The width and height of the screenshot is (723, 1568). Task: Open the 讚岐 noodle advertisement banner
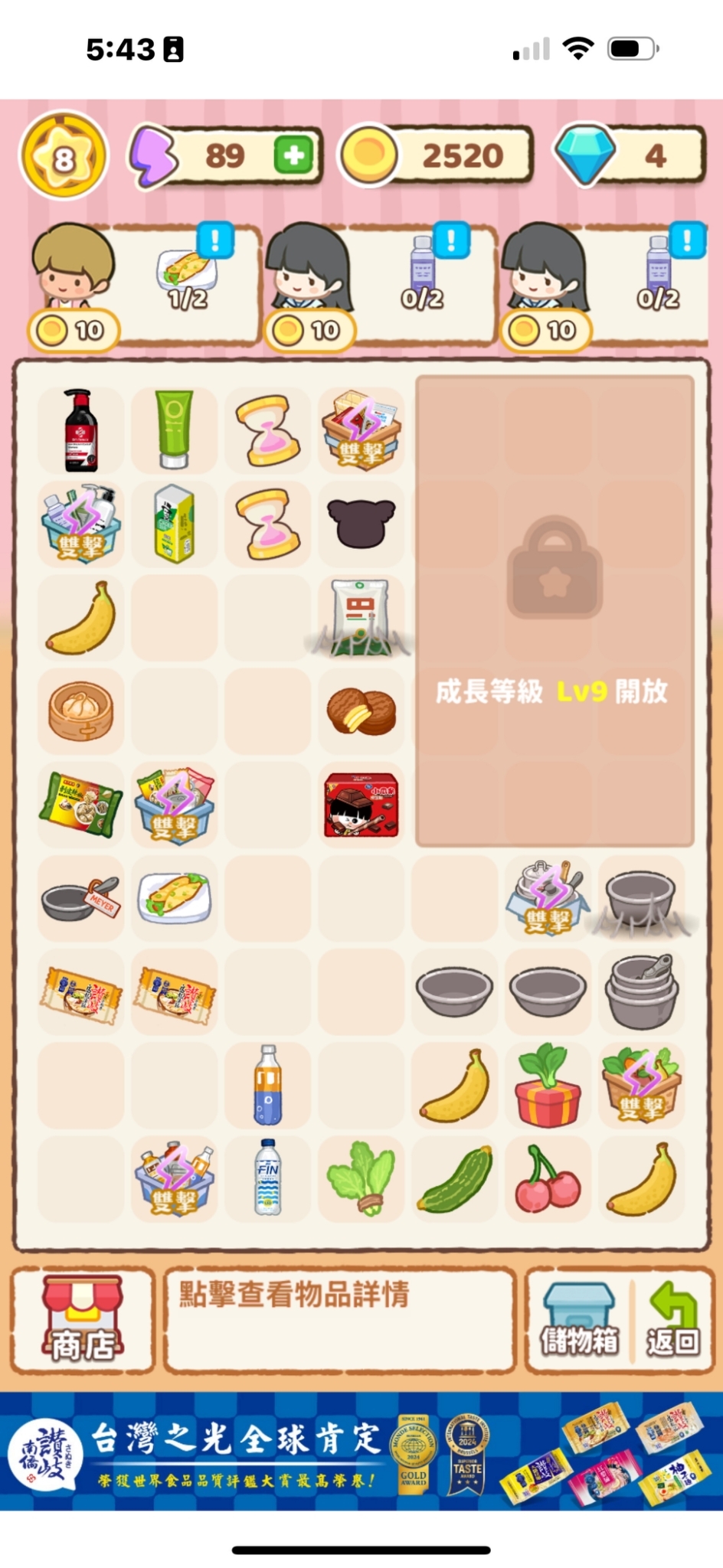pos(361,1451)
